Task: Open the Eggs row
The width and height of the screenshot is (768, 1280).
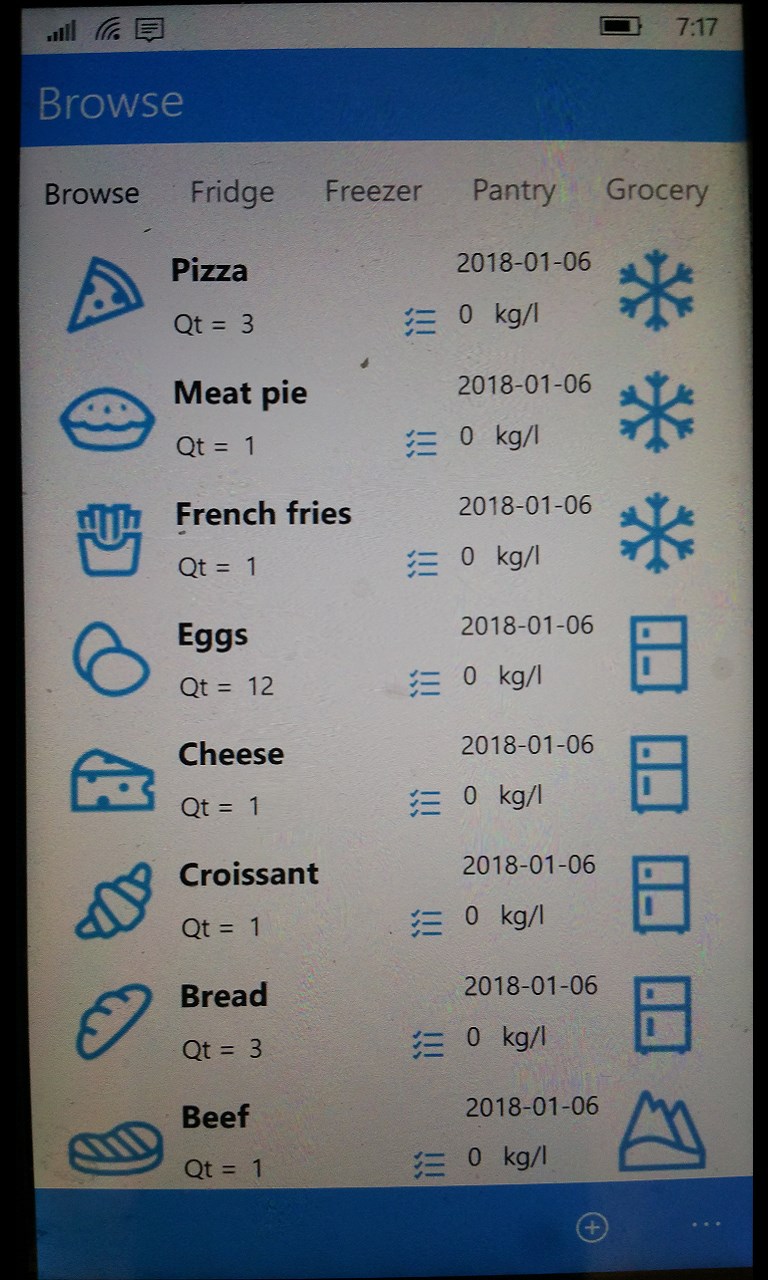Action: pos(212,635)
